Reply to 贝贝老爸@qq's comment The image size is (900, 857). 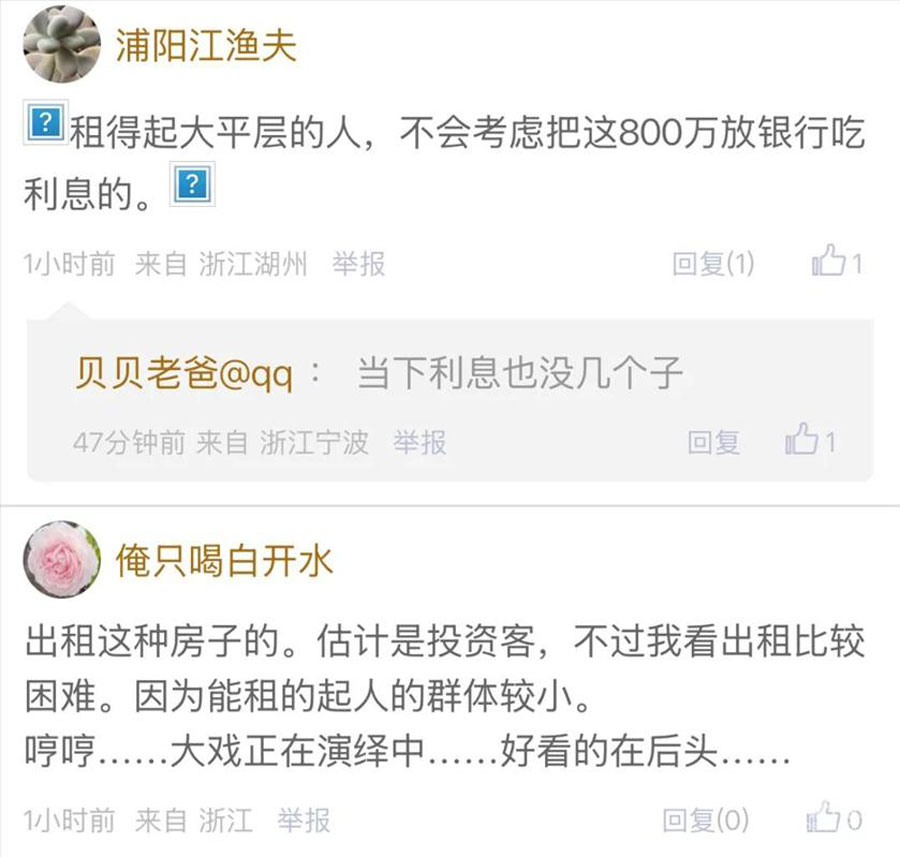(713, 442)
